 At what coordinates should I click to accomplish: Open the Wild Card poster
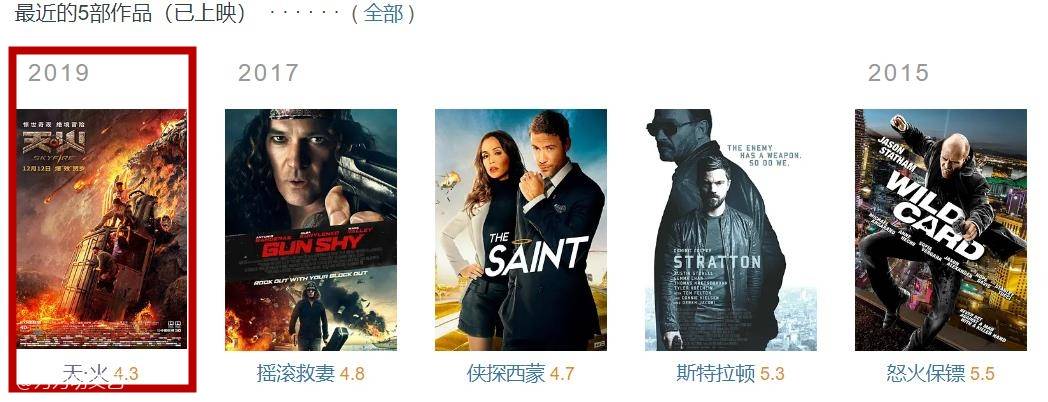[941, 229]
